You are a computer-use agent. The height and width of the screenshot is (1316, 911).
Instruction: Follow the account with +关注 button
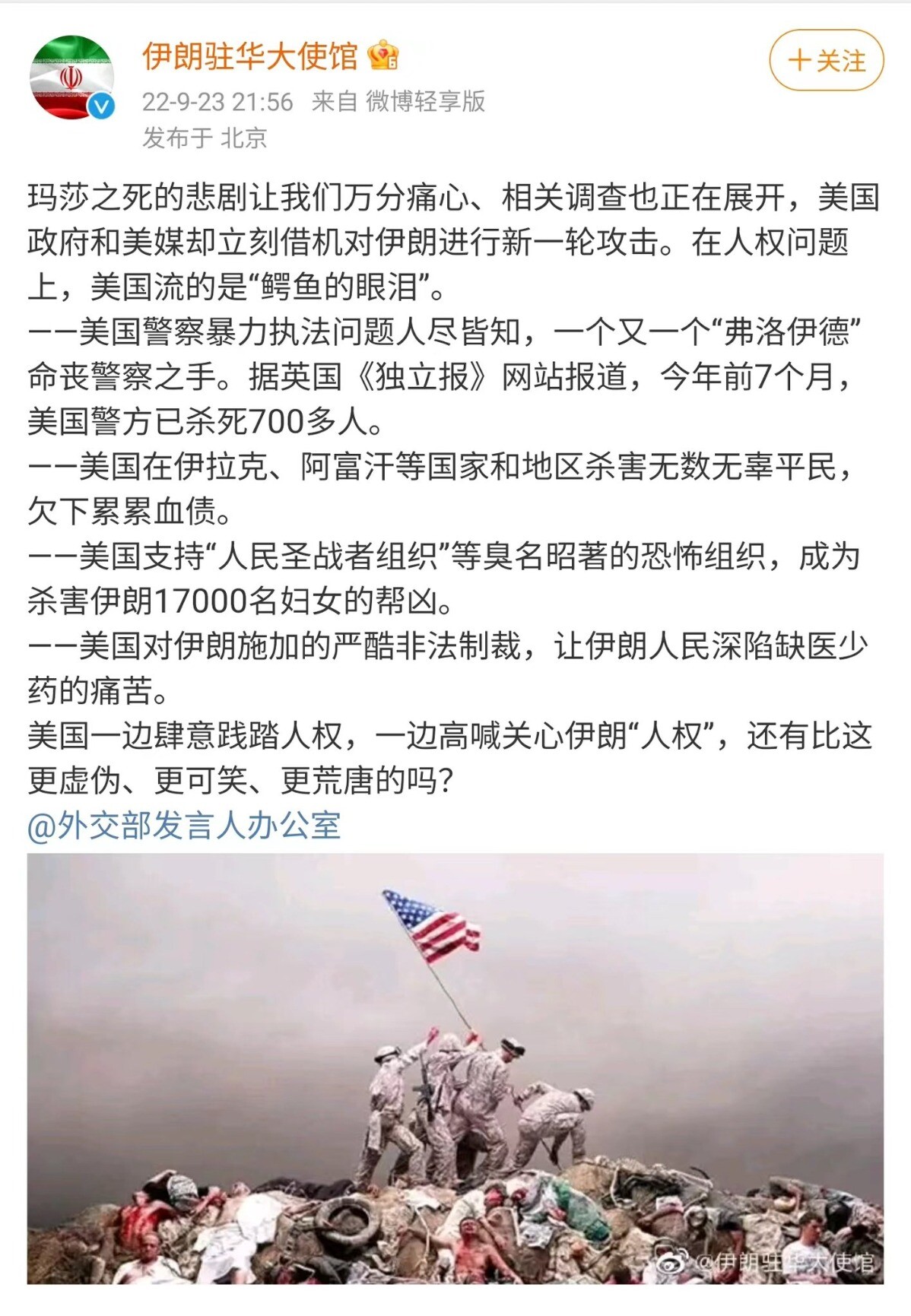click(826, 61)
